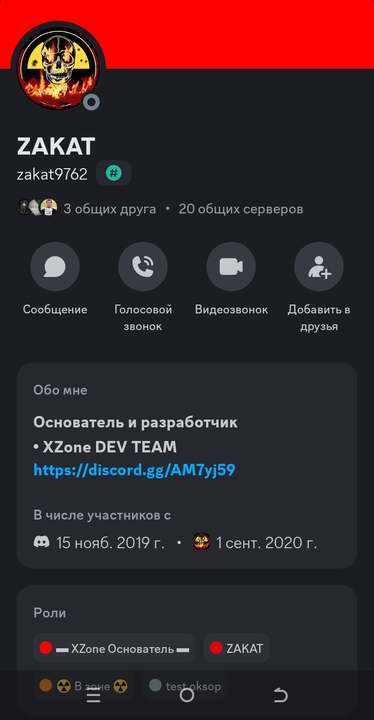The image size is (374, 720).
Task: Open ZAKAT's profile avatar
Action: click(58, 68)
